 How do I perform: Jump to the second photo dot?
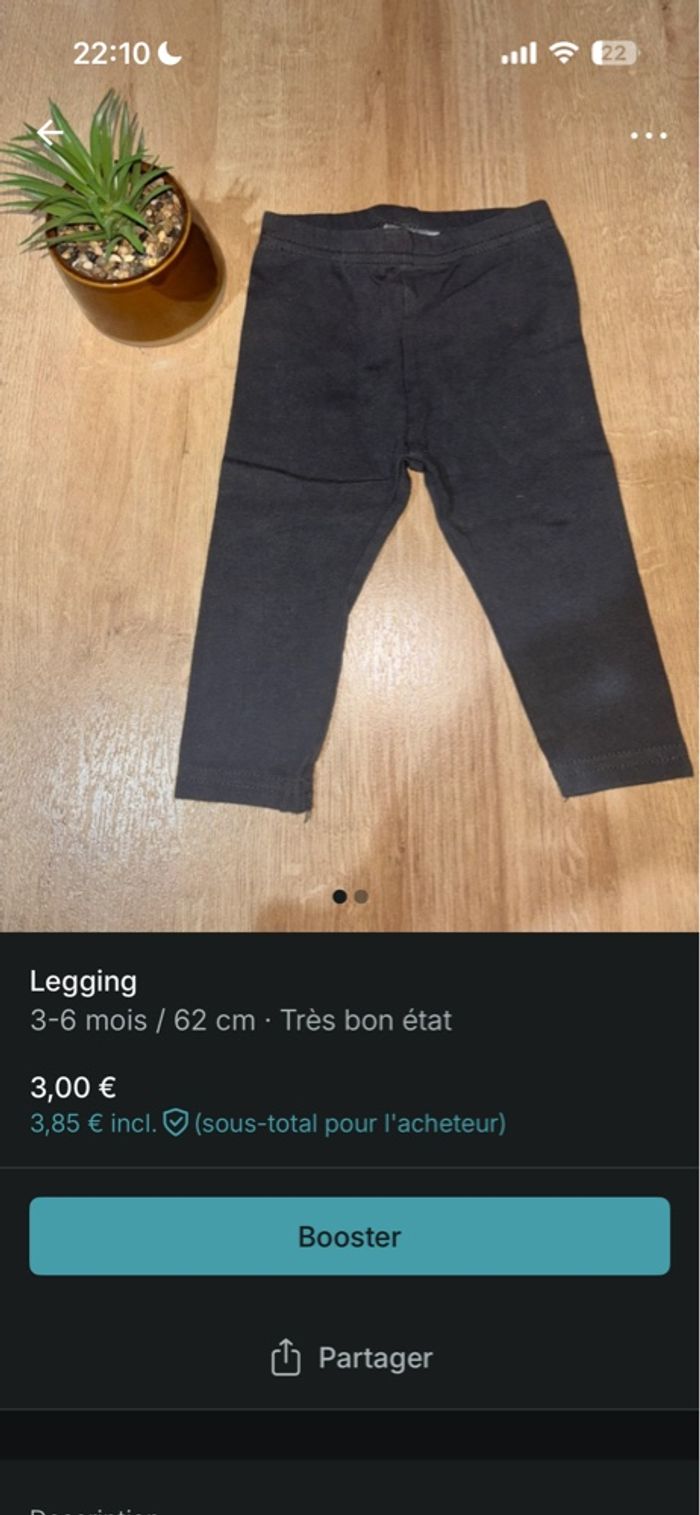361,897
